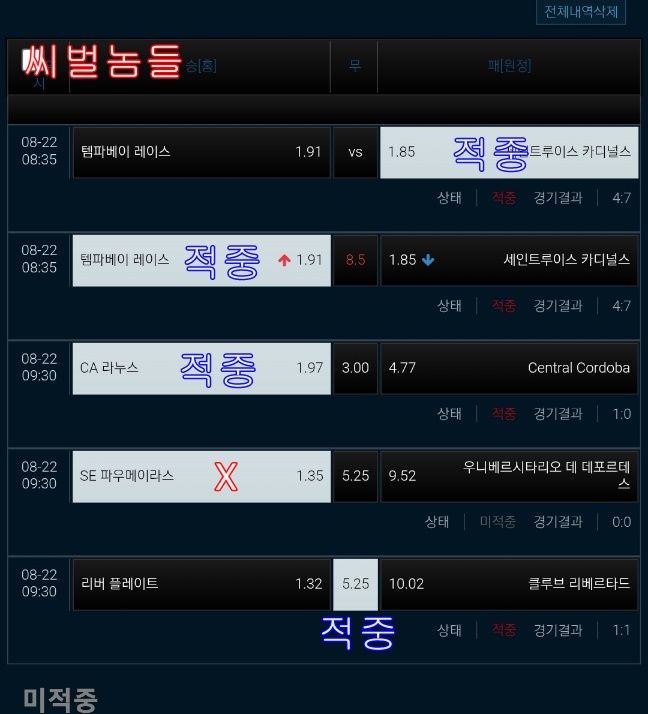Select the CA 라누스 1.97 home odds box
The image size is (648, 714).
click(201, 368)
